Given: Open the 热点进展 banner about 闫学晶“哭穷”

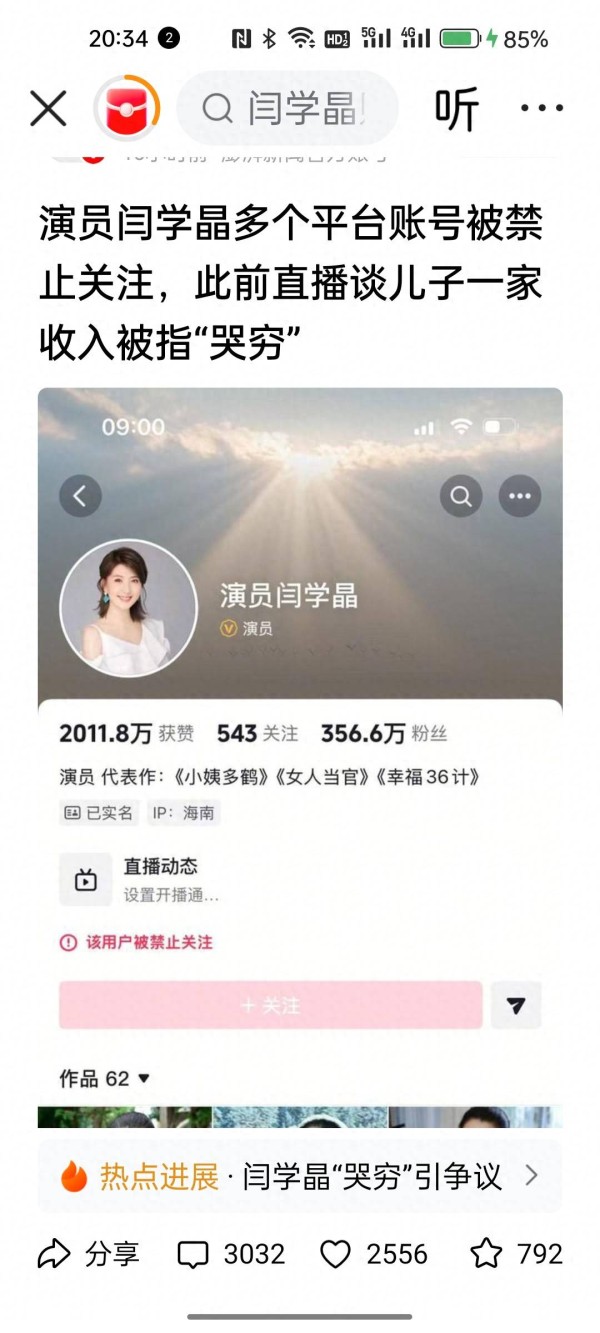Looking at the screenshot, I should [x=300, y=1176].
